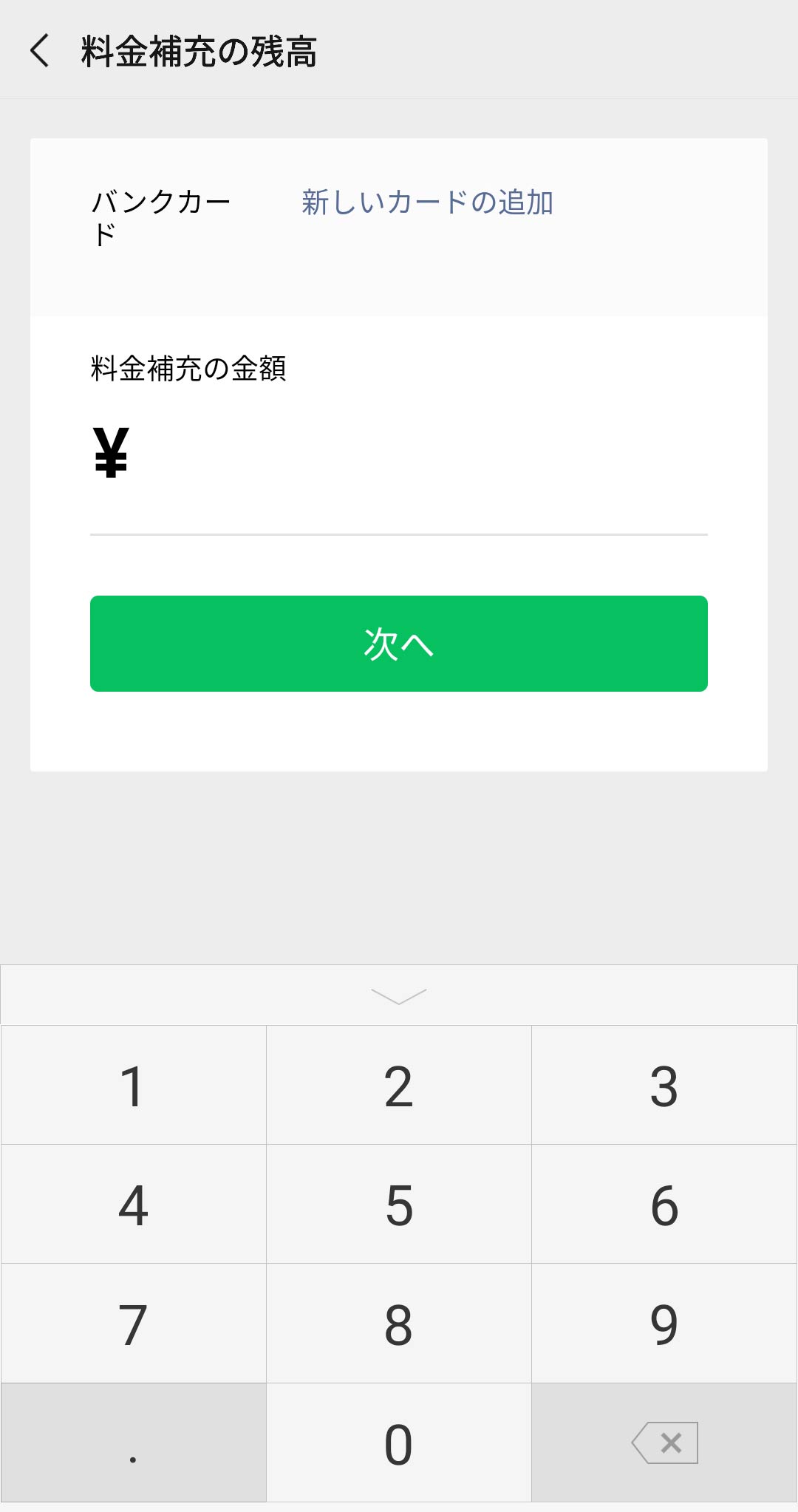Tap the decimal point key
The image size is (798, 1512).
pyautogui.click(x=133, y=1443)
